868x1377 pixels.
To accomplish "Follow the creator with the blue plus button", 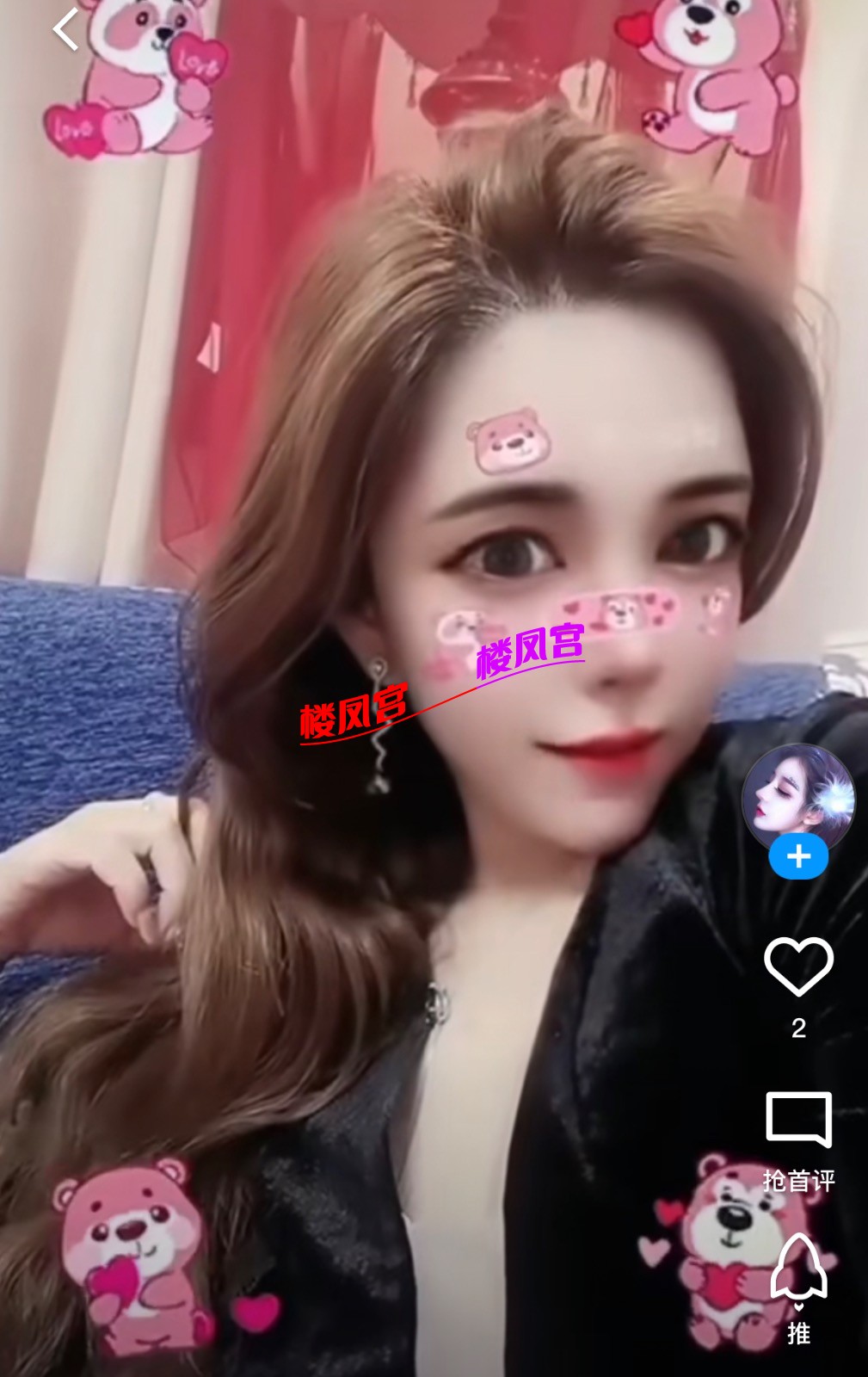I will click(798, 857).
